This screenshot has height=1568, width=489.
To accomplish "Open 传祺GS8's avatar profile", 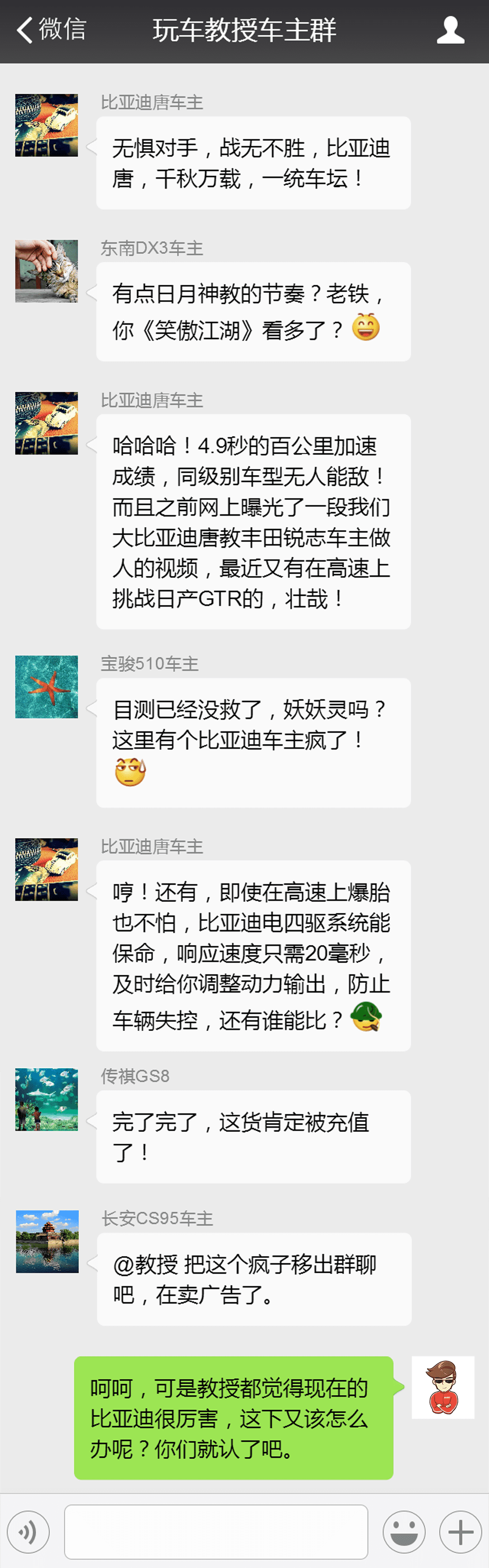I will 47,1099.
